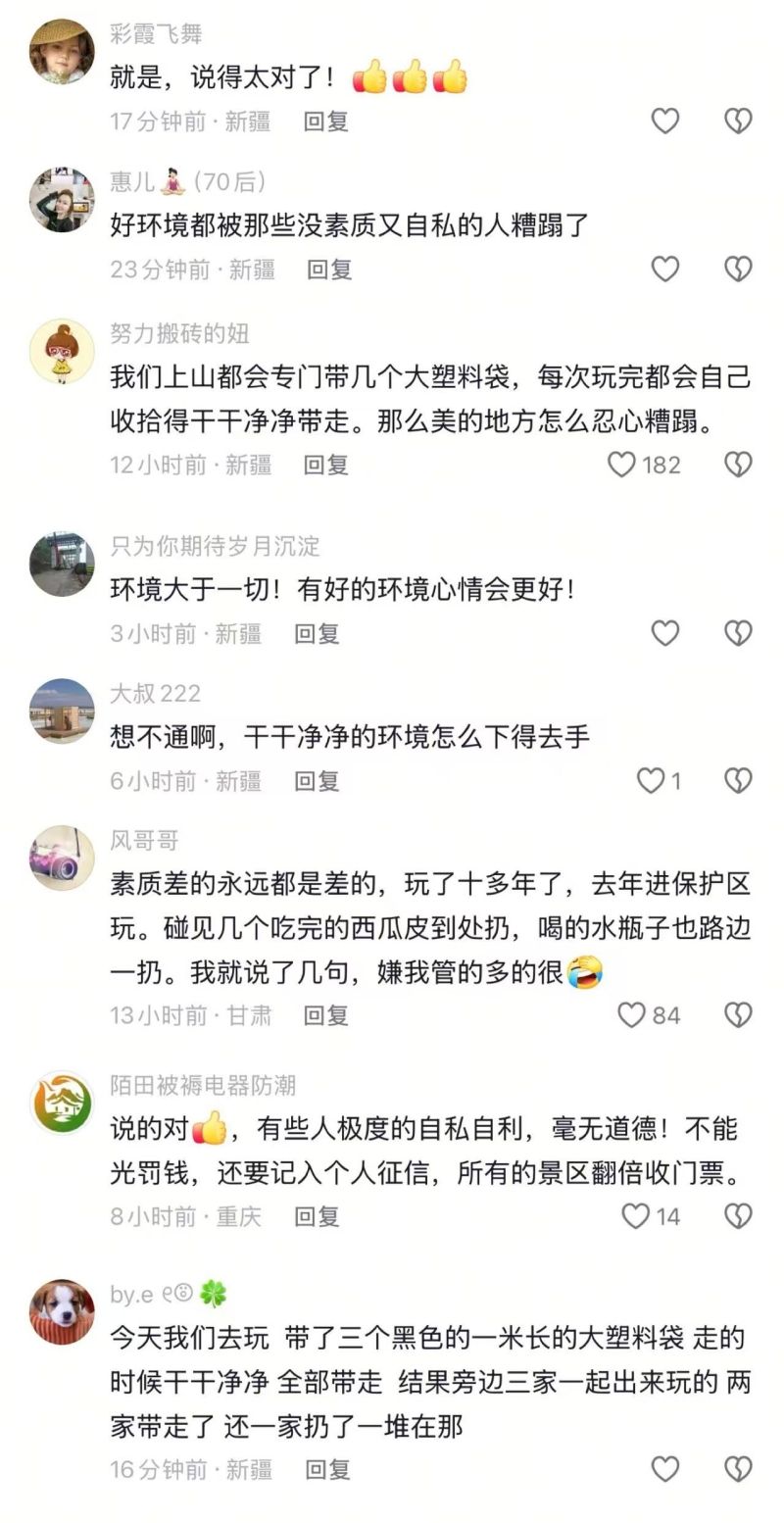Screen dimensions: 784x1523
Task: Dislike 努力搬砖的妞's comment
Action: point(738,464)
